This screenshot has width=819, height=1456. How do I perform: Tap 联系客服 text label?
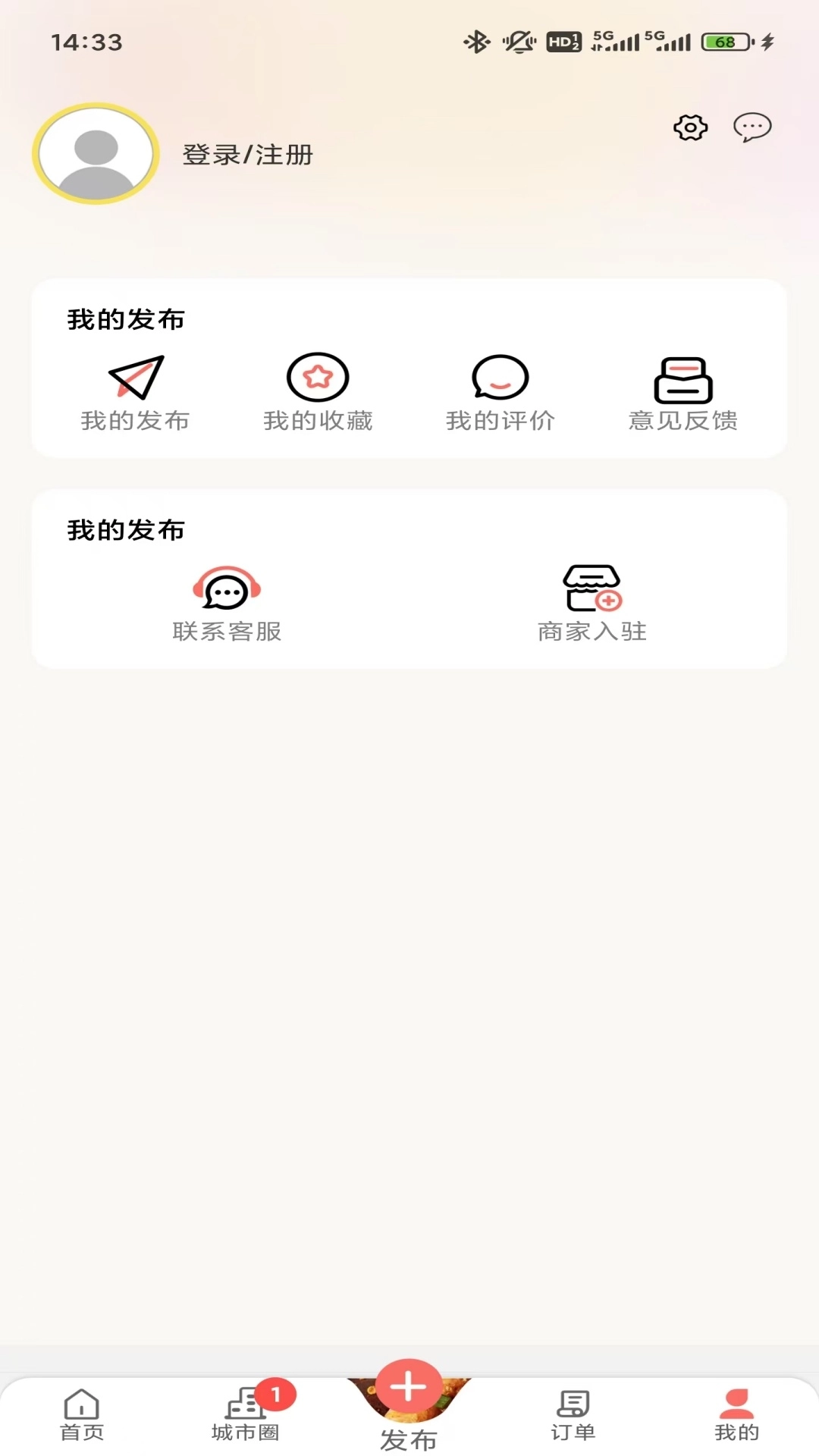tap(226, 631)
